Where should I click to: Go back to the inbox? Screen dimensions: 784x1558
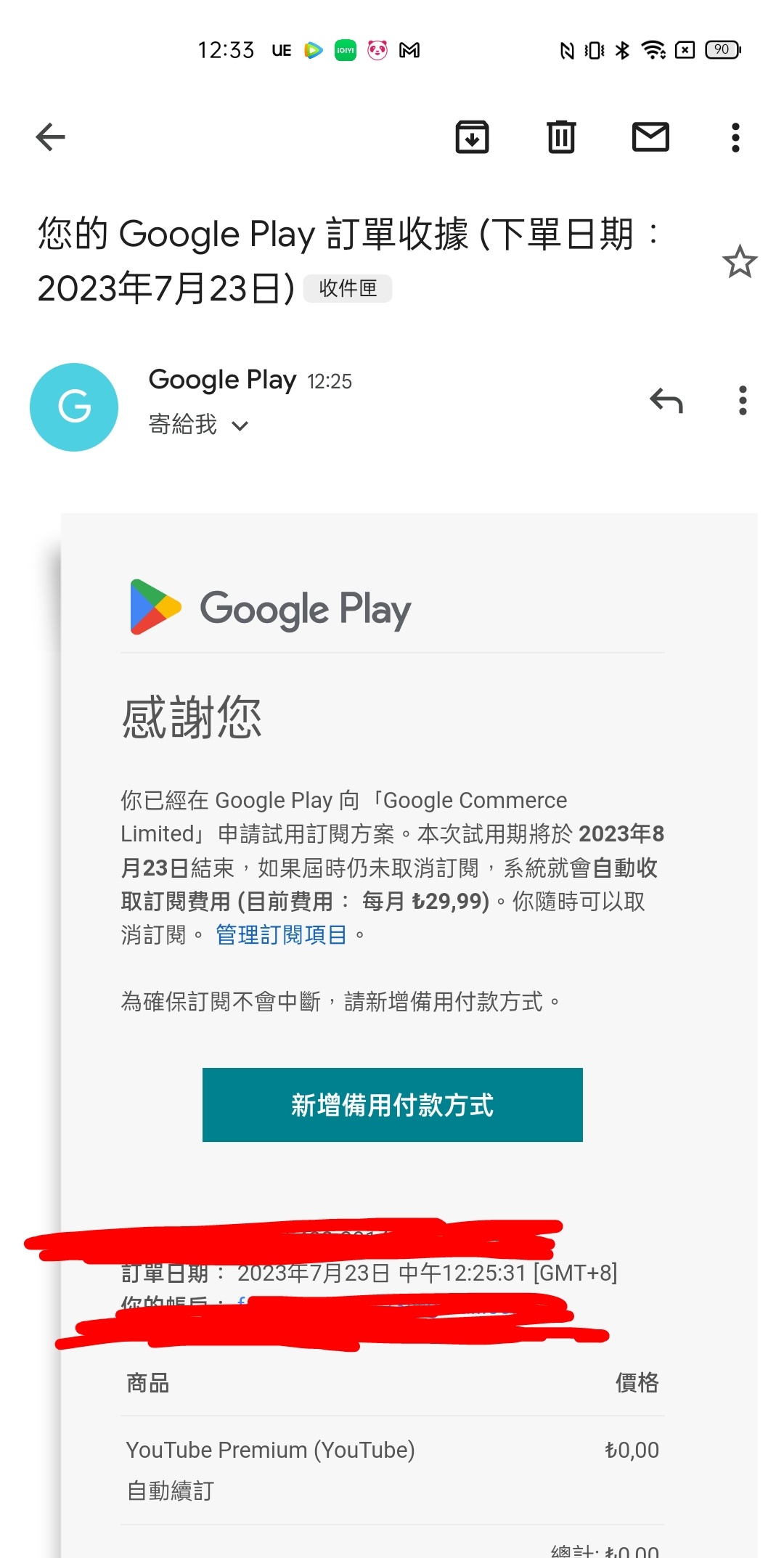click(x=50, y=136)
